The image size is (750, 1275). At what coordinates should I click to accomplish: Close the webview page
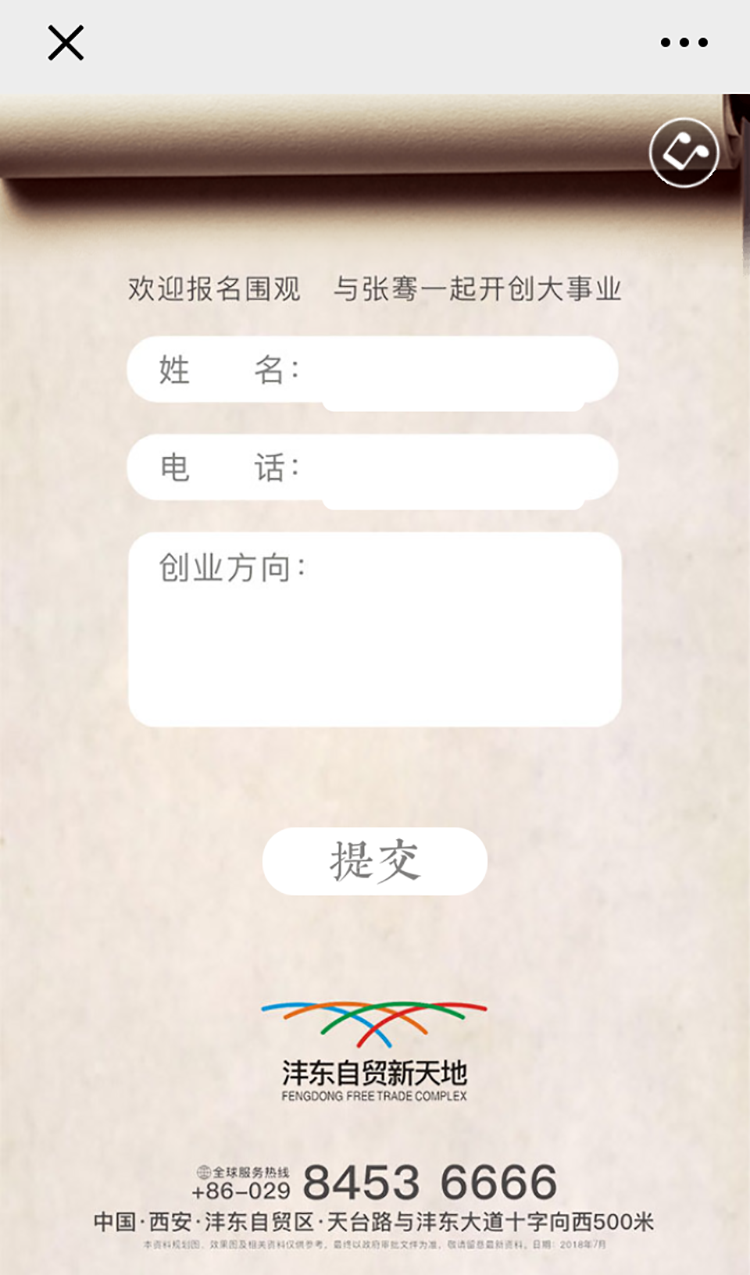tap(66, 43)
